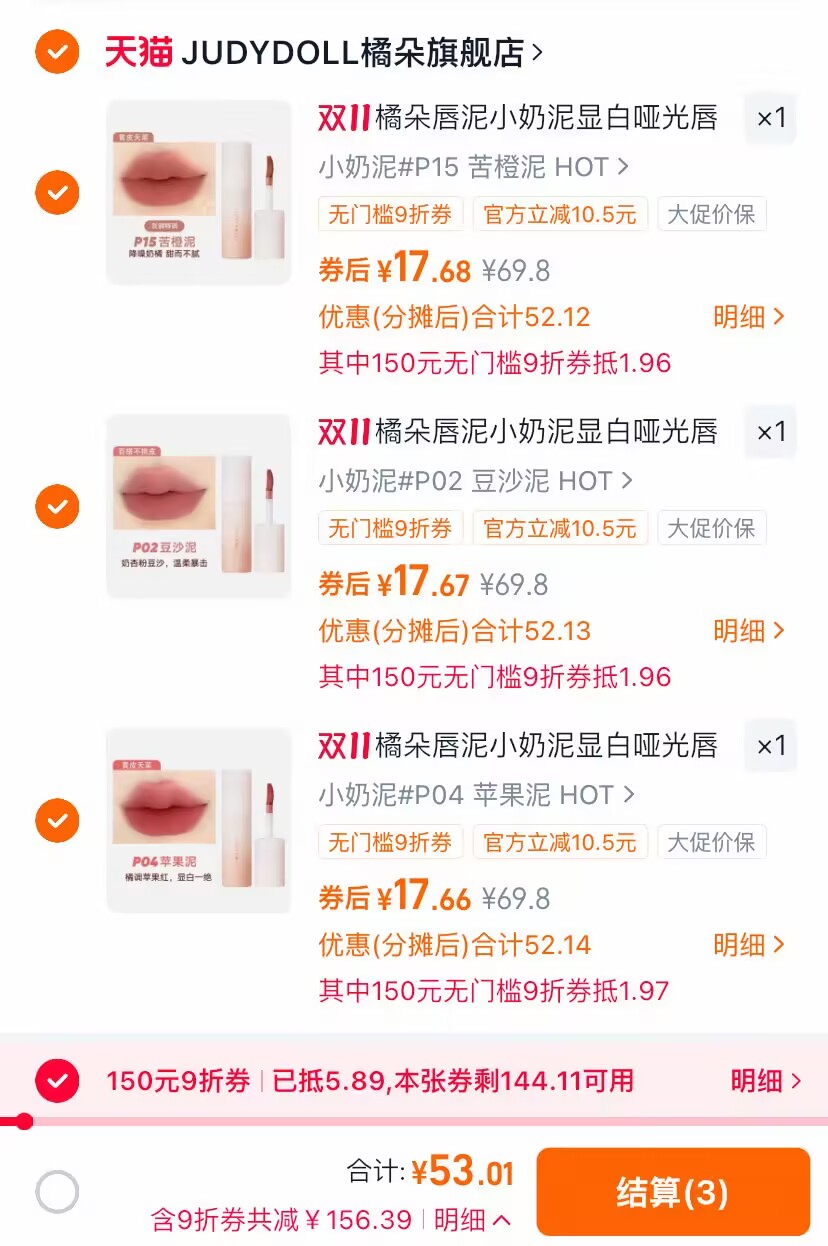Click the 官方立减10.5元 tag on P02 item

560,527
